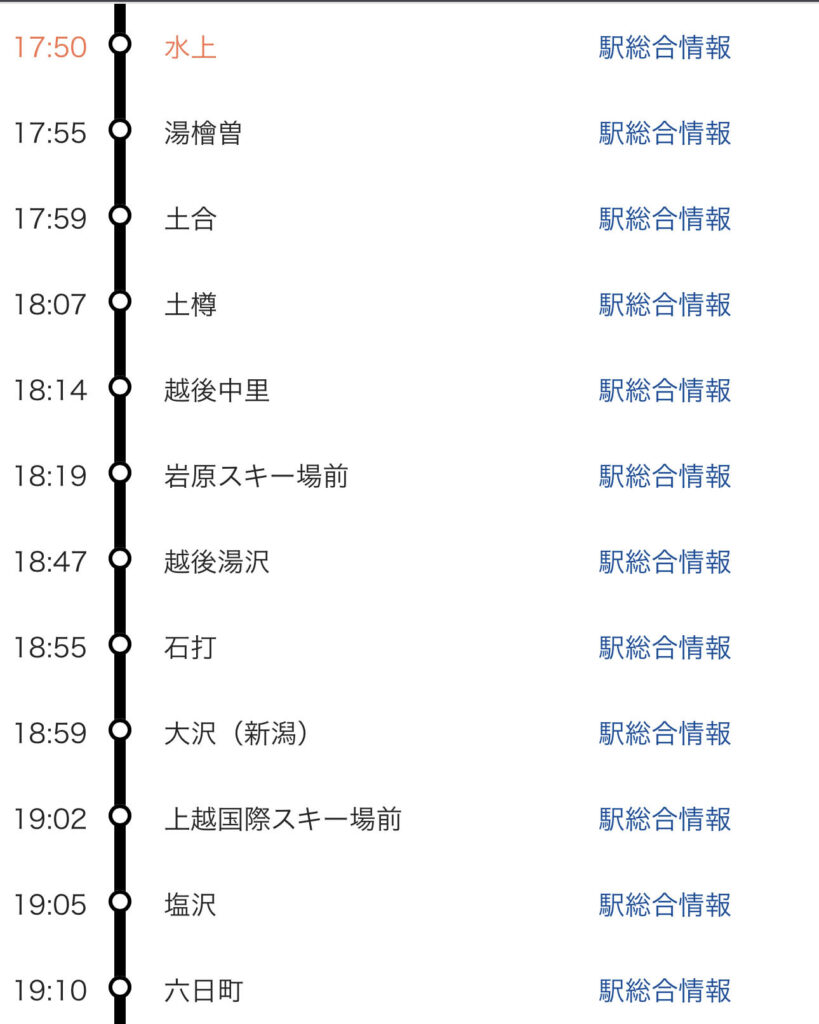Open station info for 土樽
The width and height of the screenshot is (819, 1024).
665,305
